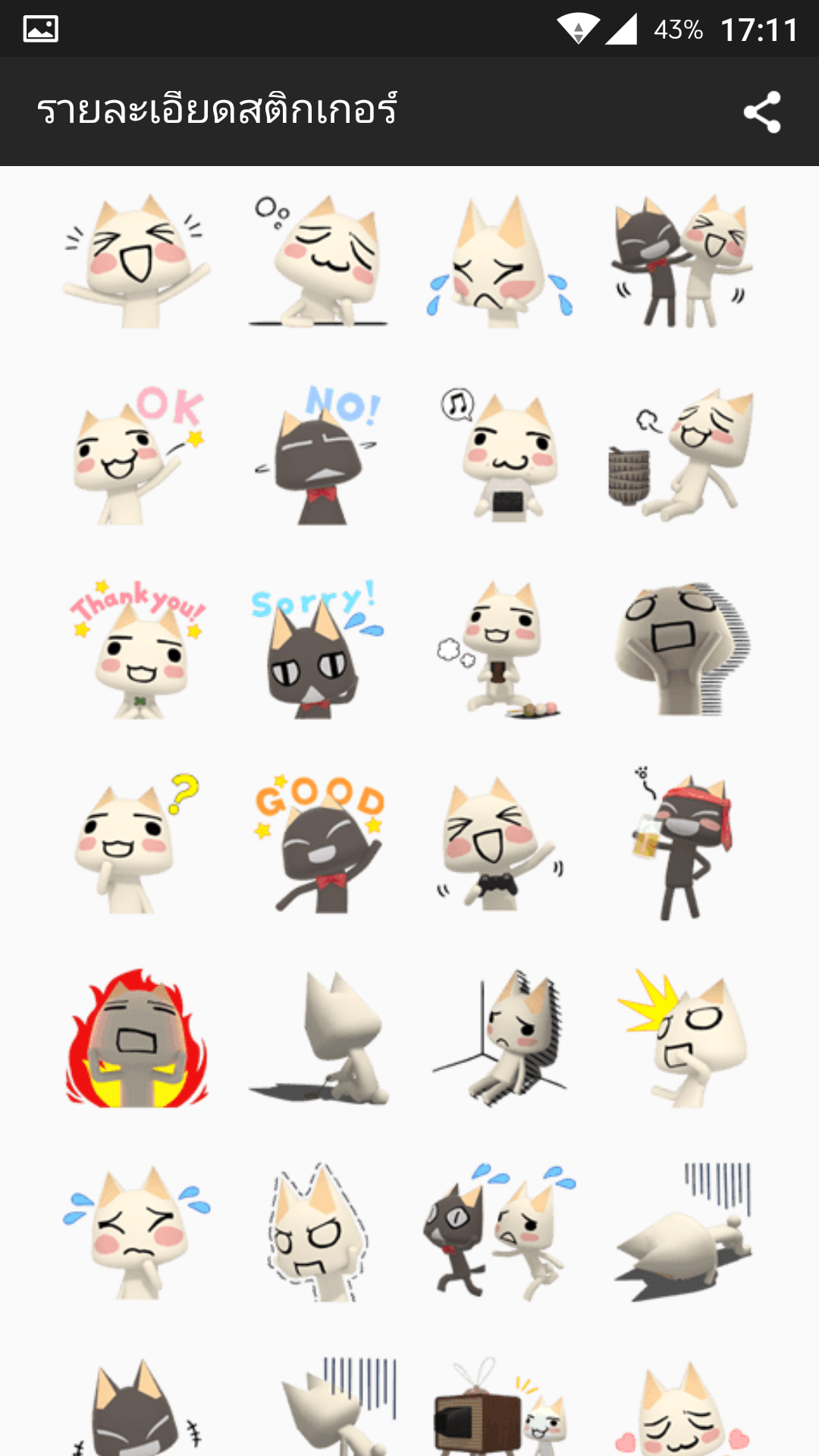The width and height of the screenshot is (819, 1456).
Task: Tap the two cats dancing sticker
Action: click(682, 262)
